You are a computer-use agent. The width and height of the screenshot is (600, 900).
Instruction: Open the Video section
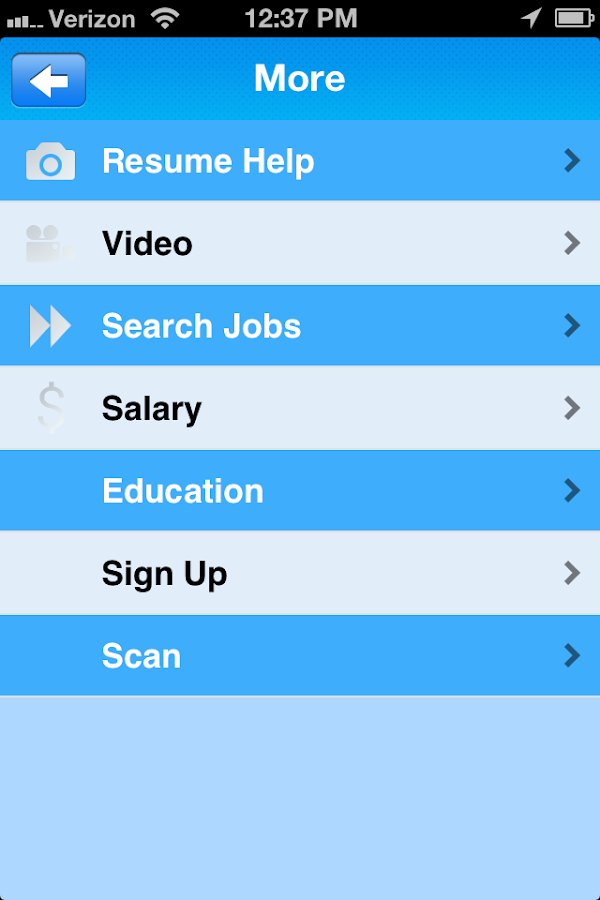(300, 243)
